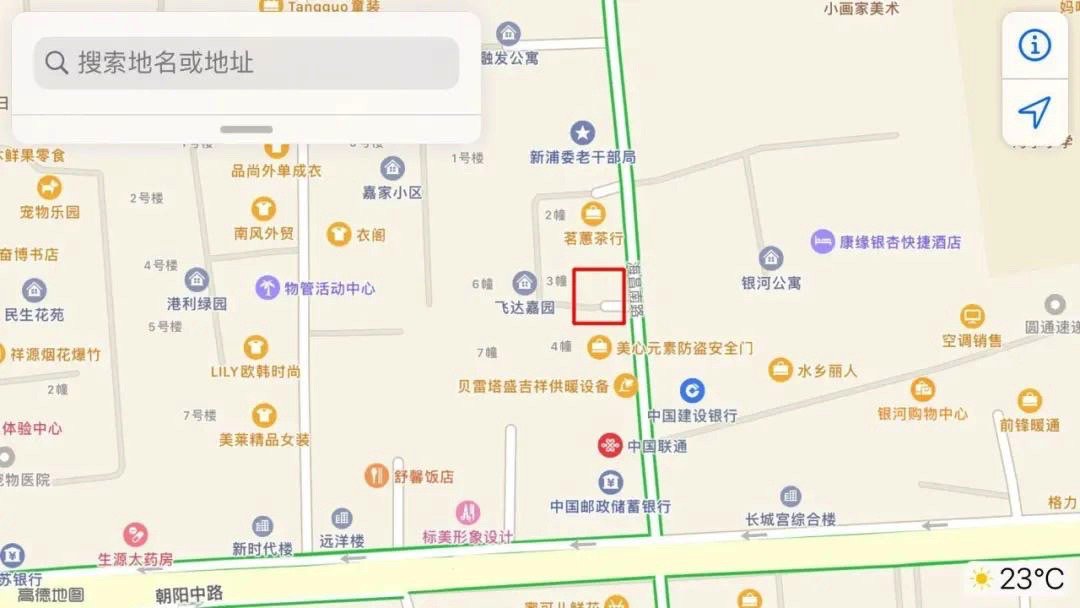Select 舒馨饭店 restaurant marker
Screen dimensions: 1080x608
376,476
